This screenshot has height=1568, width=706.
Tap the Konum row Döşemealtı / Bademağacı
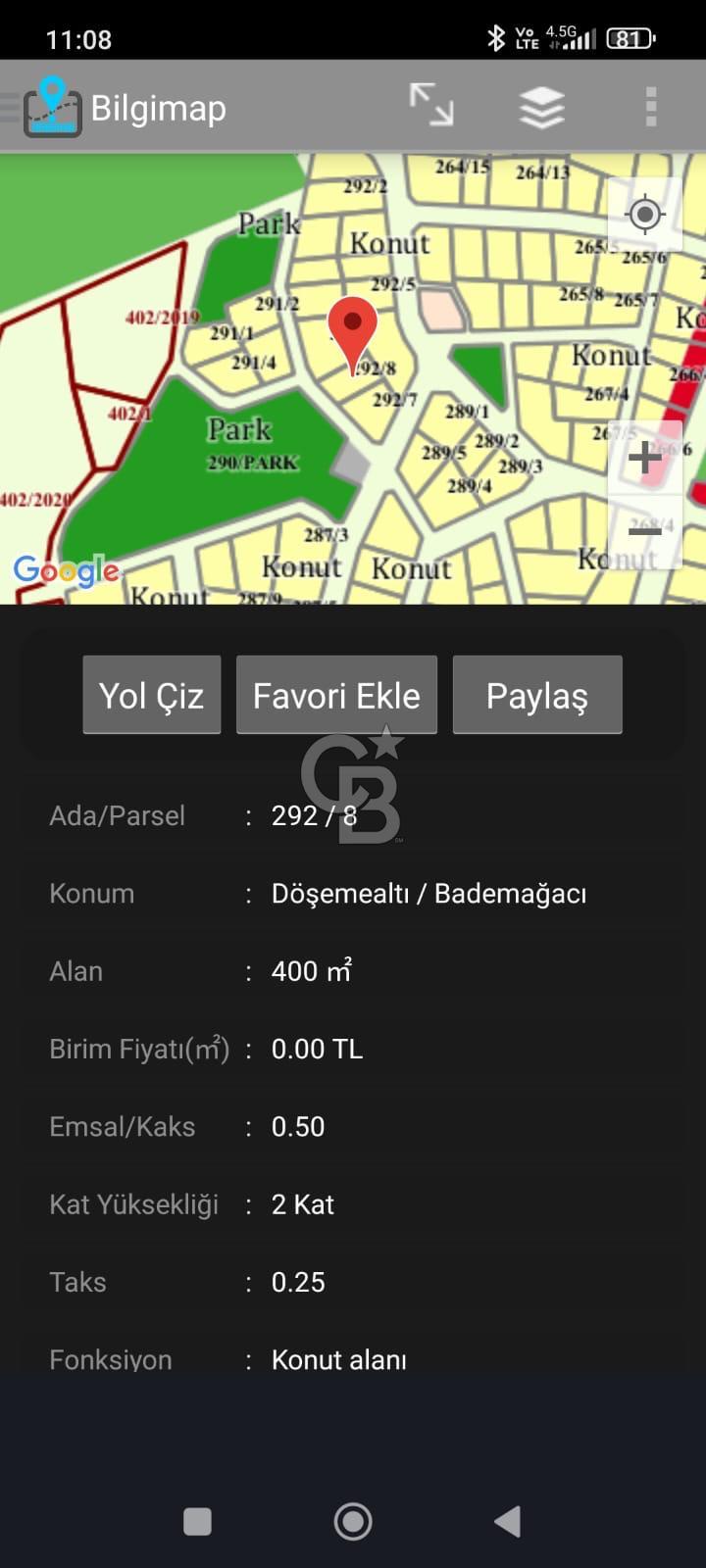[429, 893]
